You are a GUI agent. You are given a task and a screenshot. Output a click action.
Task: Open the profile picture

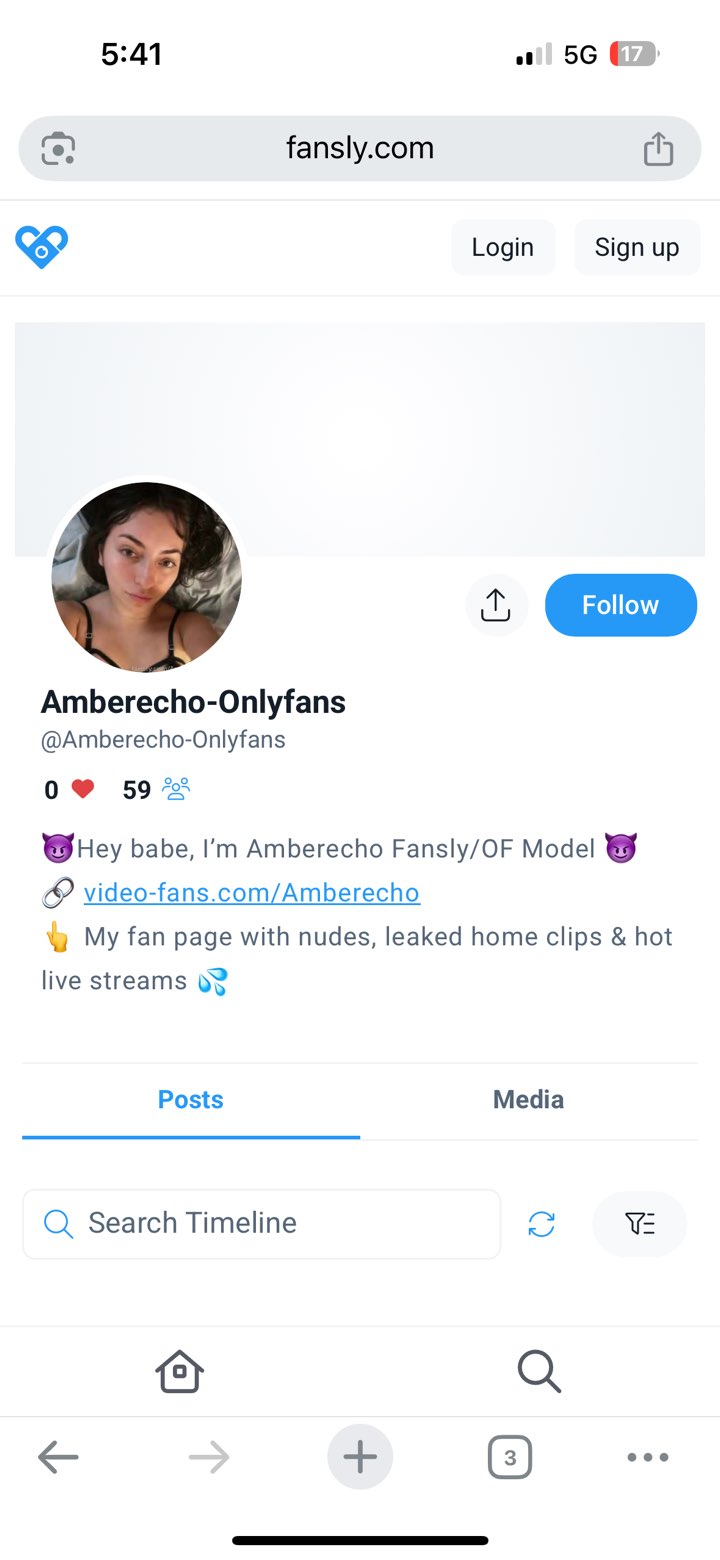(x=147, y=577)
